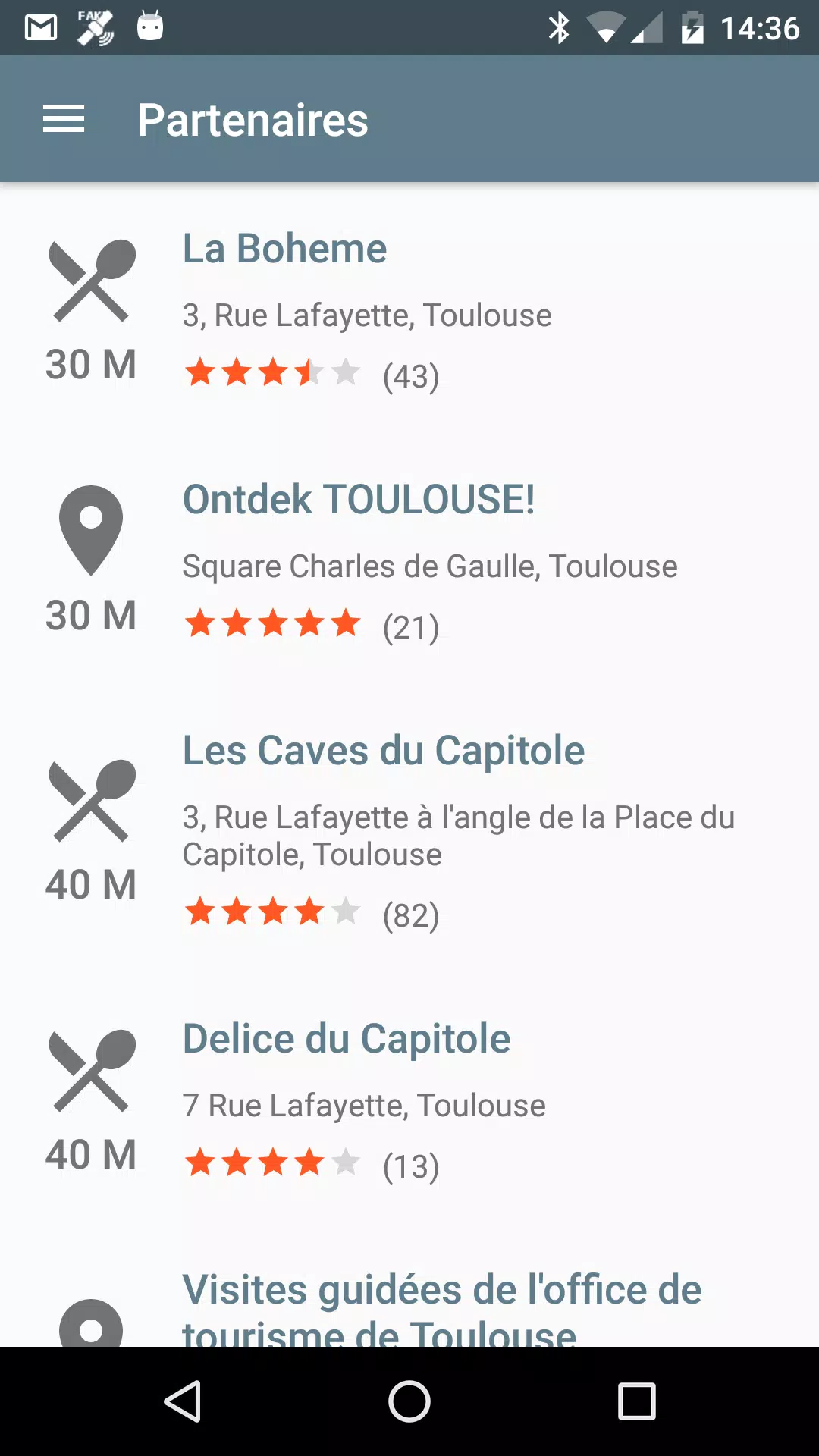Click the Delice du Capitole heading
This screenshot has width=819, height=1456.
[346, 1037]
